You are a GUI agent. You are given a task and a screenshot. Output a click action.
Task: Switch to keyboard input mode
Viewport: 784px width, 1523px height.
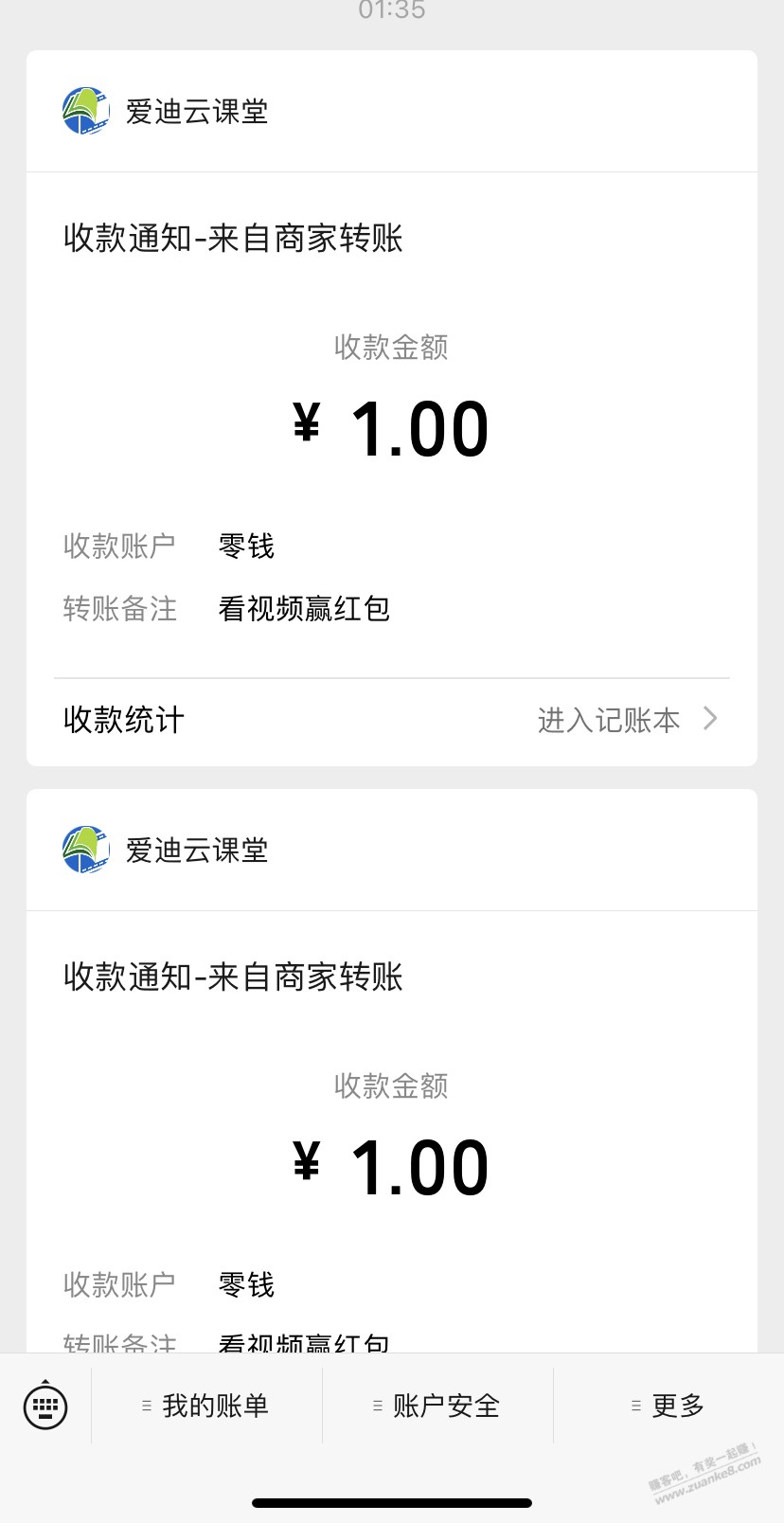(45, 1406)
